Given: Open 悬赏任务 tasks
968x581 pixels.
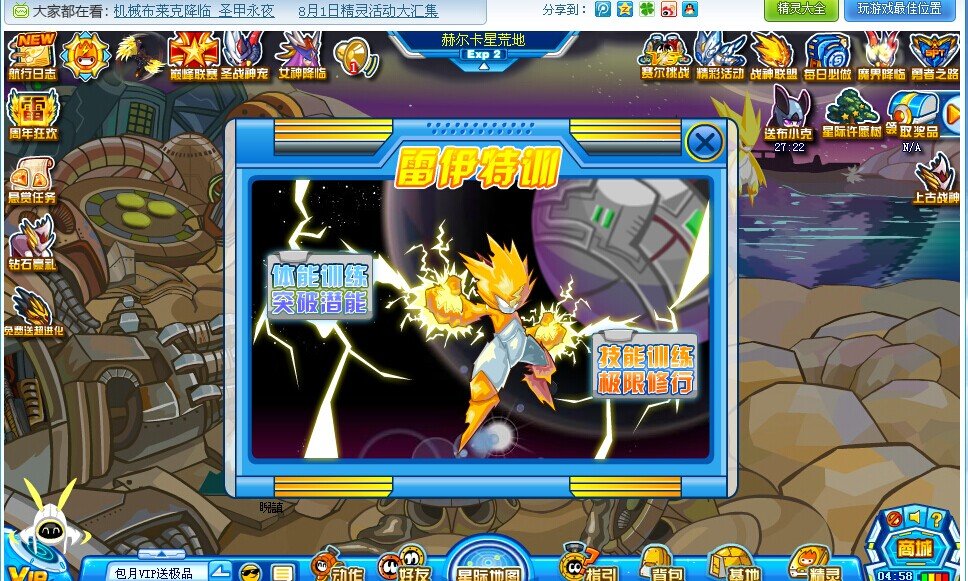Looking at the screenshot, I should coord(32,181).
